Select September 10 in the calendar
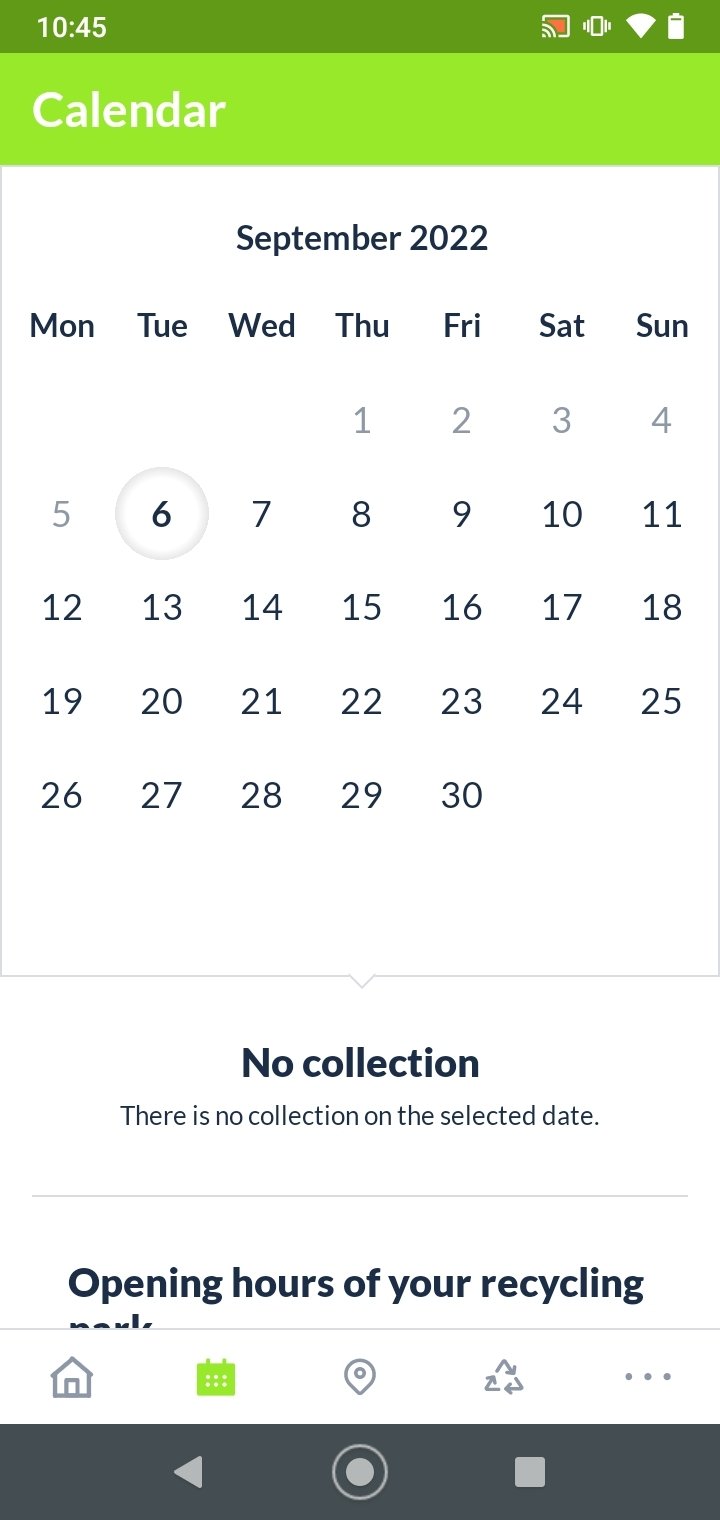This screenshot has width=720, height=1520. tap(562, 514)
